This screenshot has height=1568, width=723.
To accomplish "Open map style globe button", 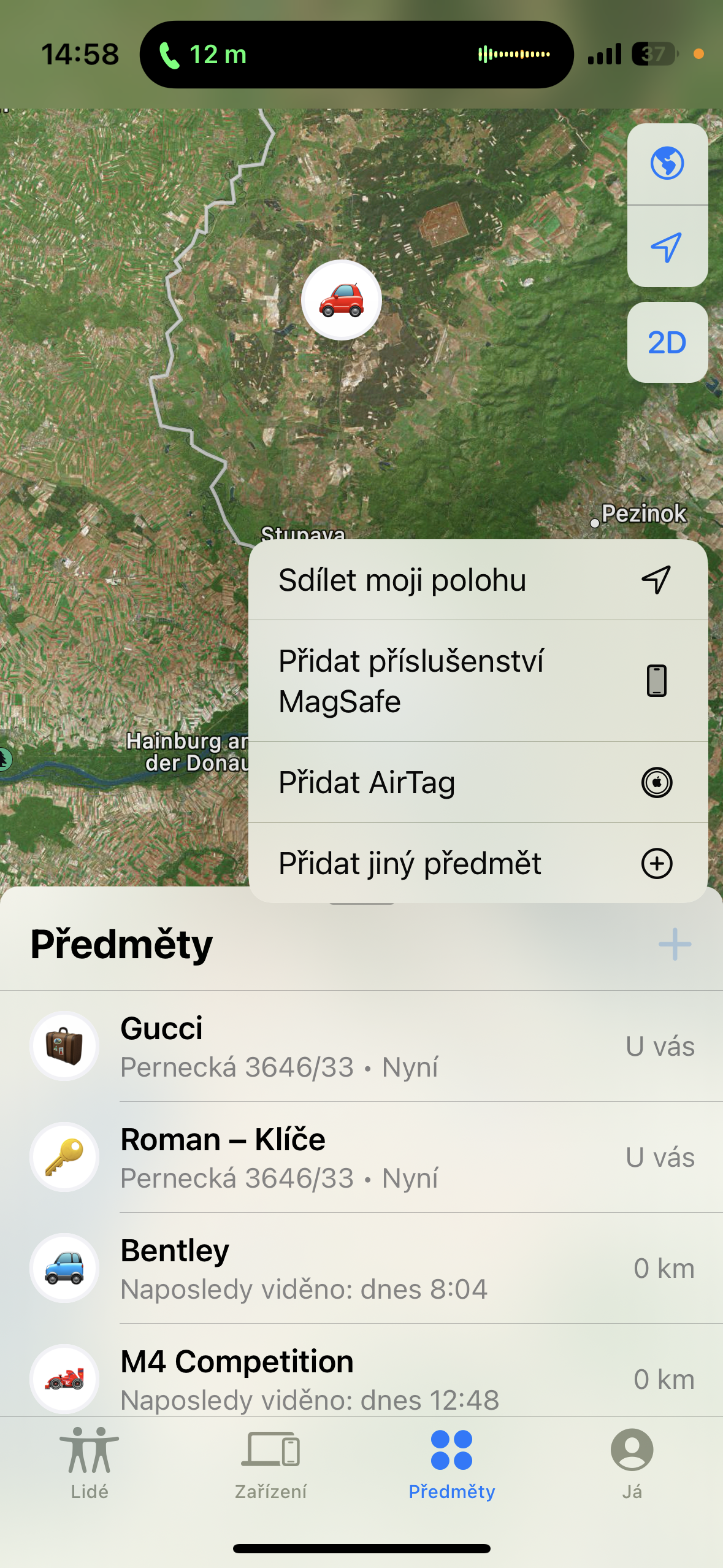I will (667, 164).
